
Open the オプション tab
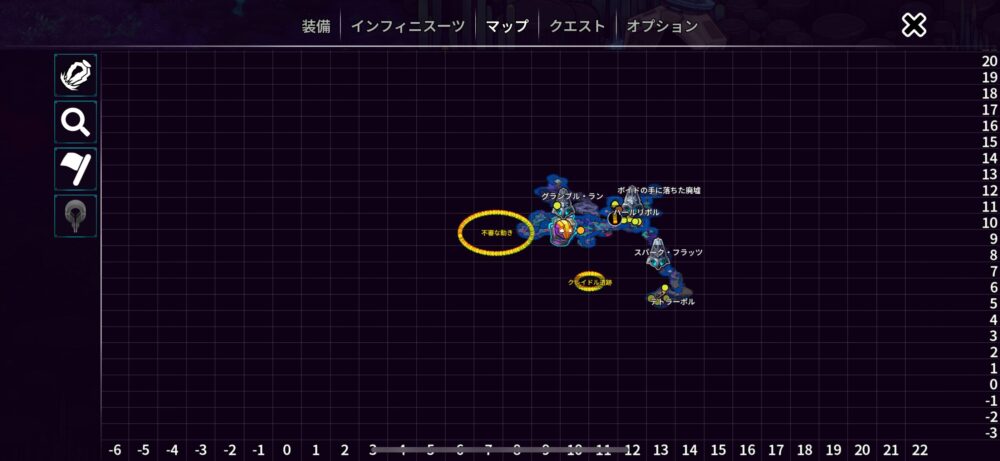pos(662,26)
